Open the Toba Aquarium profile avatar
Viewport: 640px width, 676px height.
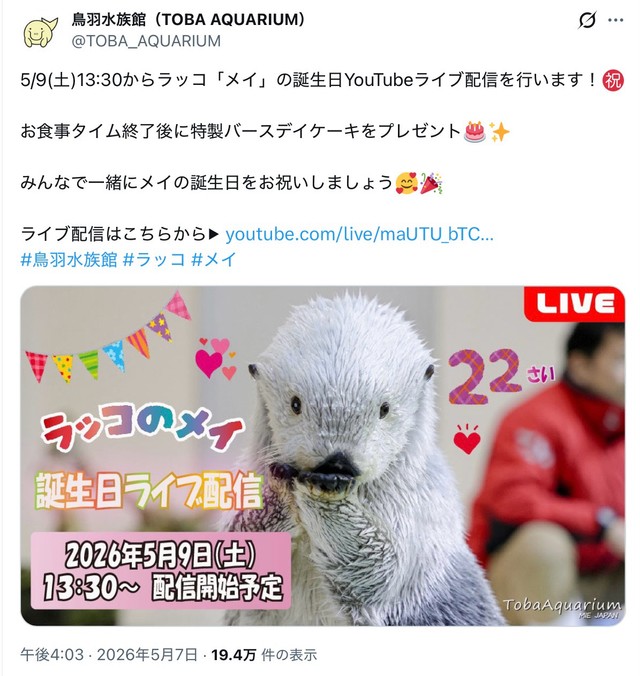pyautogui.click(x=40, y=31)
